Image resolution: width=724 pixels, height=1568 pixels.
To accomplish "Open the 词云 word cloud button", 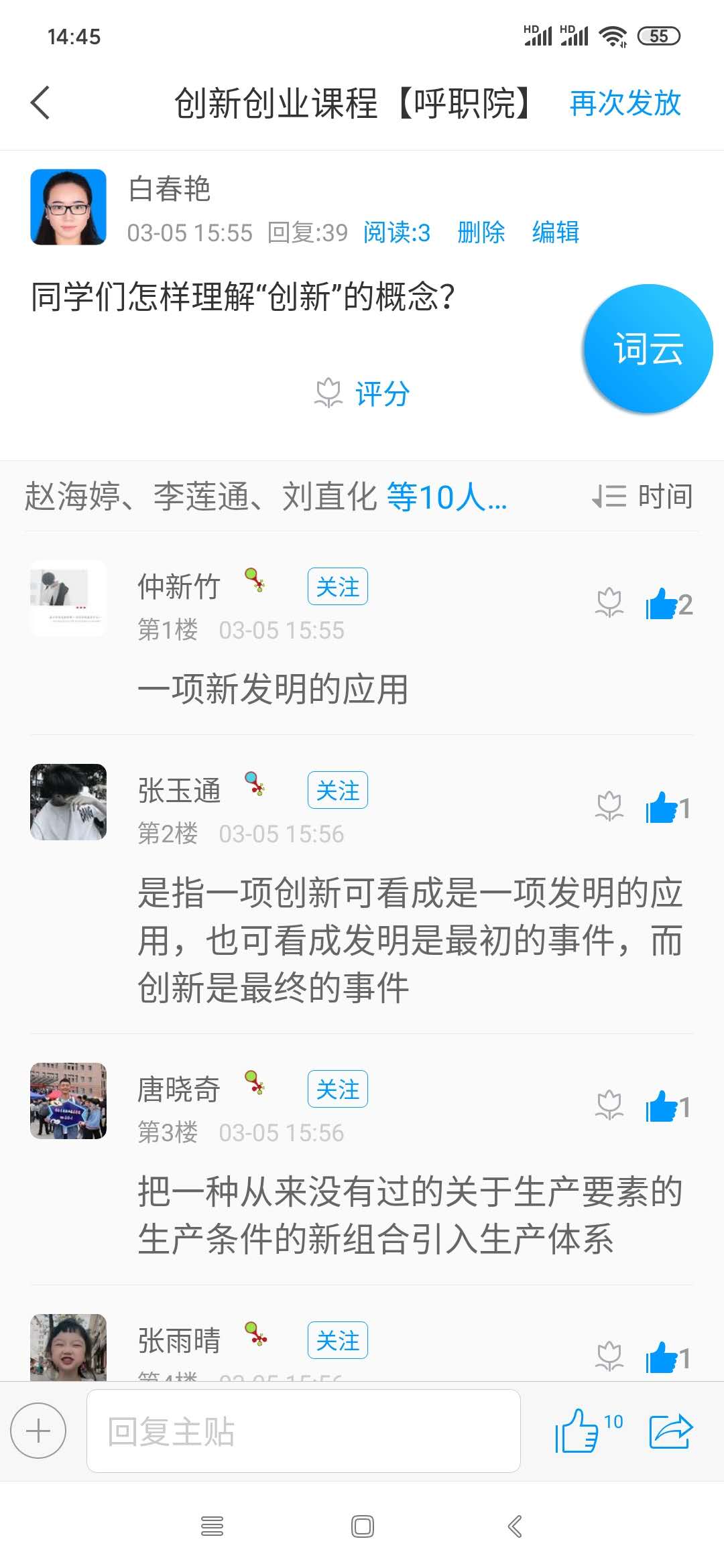I will click(648, 348).
